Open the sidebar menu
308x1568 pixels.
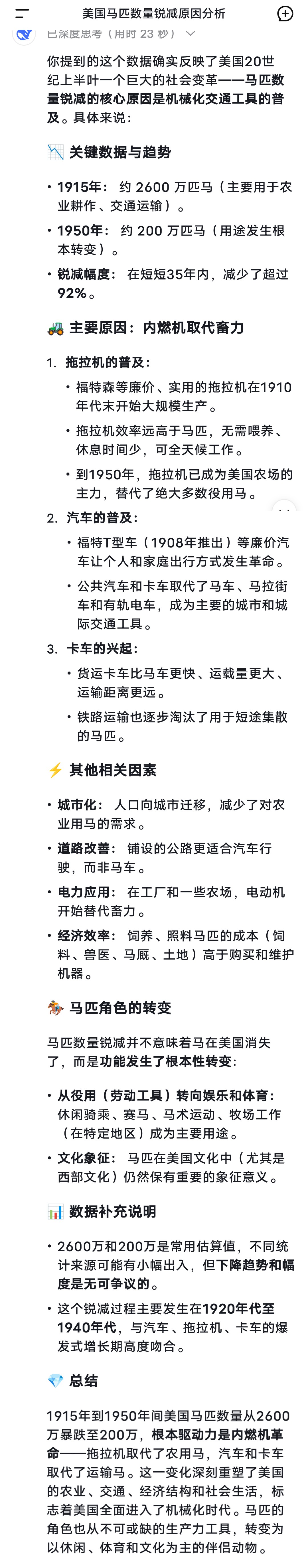tap(22, 13)
